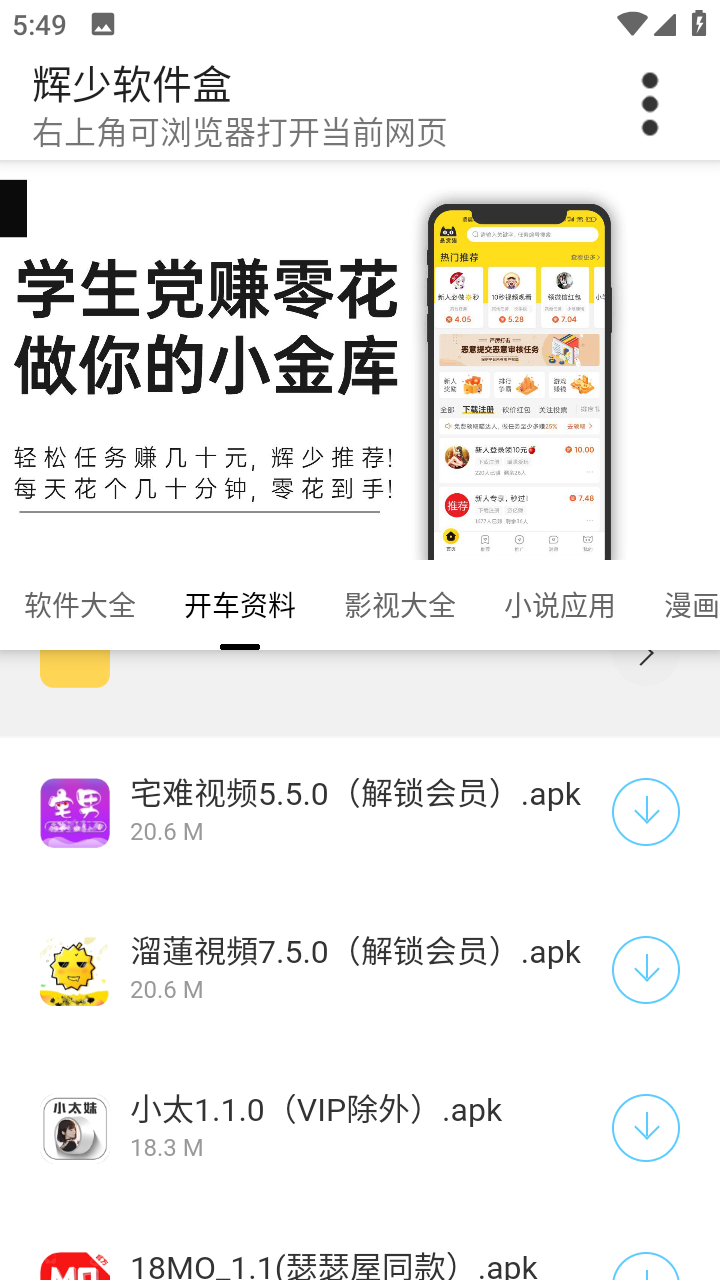The width and height of the screenshot is (720, 1280).
Task: Download 溜蓮視頻7.5.0 apk file
Action: click(646, 970)
